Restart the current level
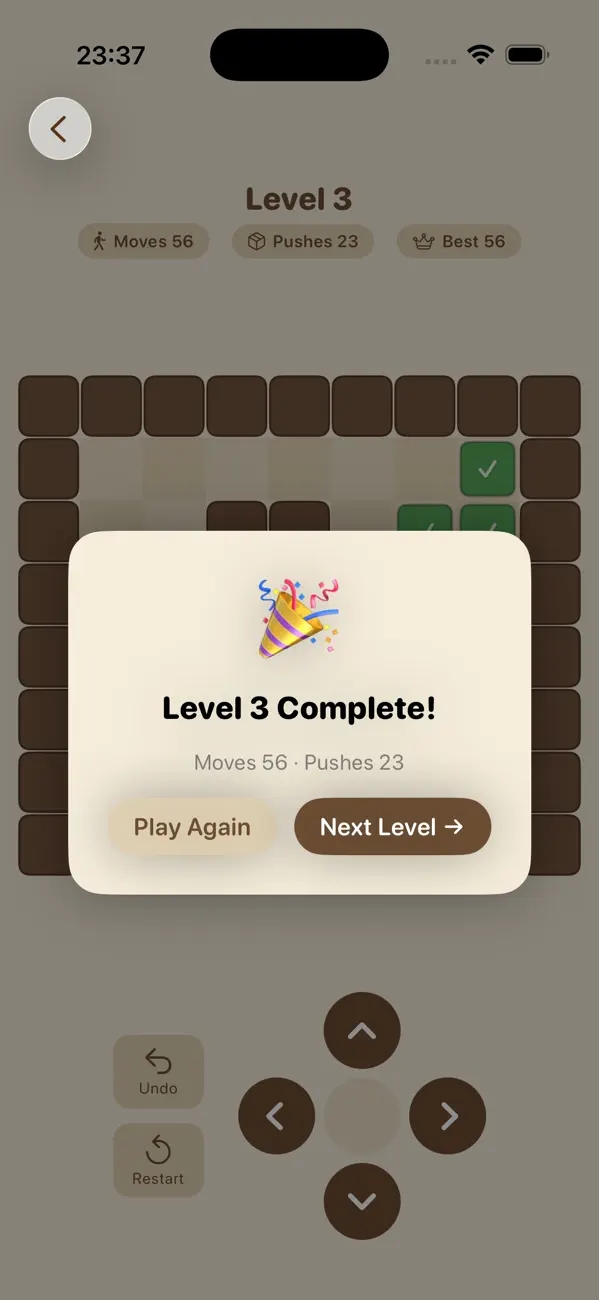599x1300 pixels. (x=158, y=1160)
